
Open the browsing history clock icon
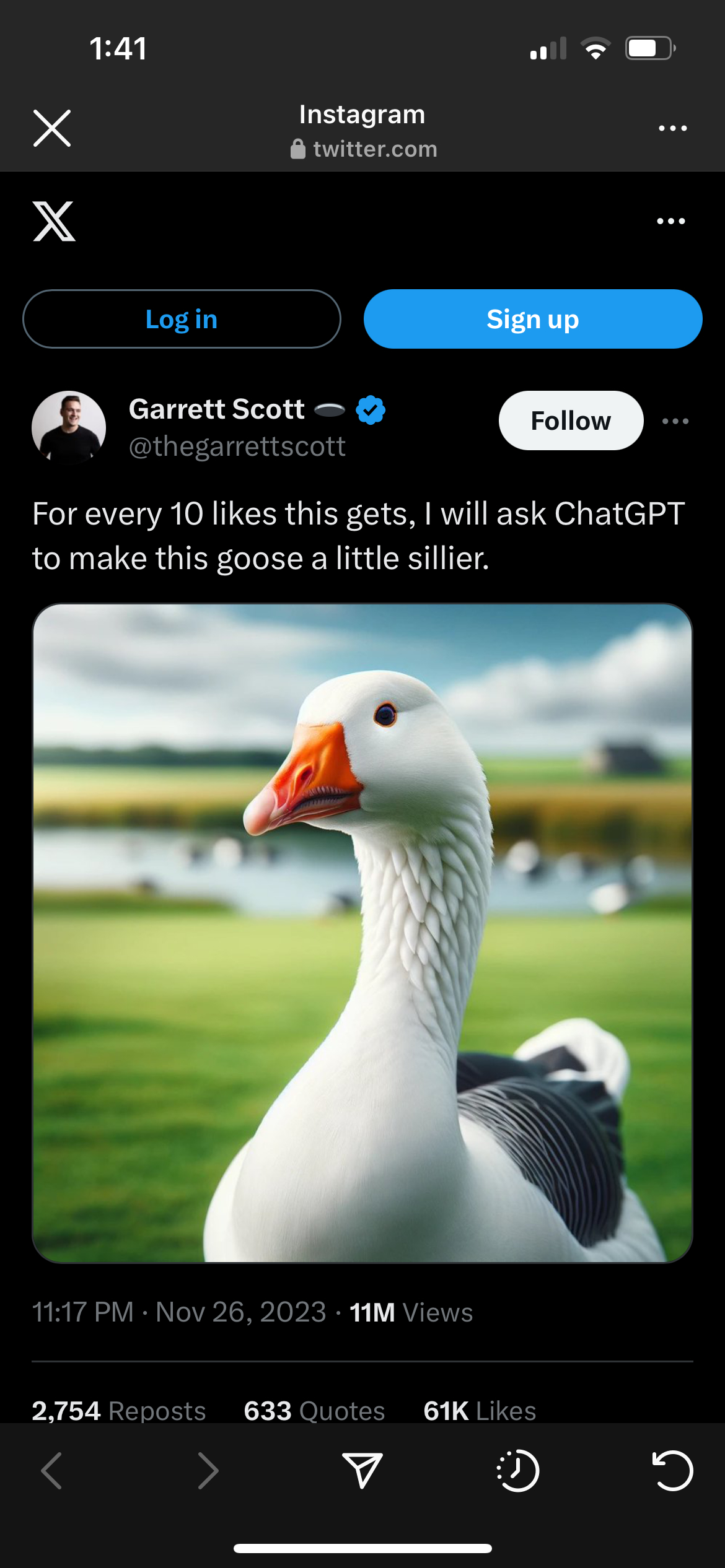[x=518, y=1470]
